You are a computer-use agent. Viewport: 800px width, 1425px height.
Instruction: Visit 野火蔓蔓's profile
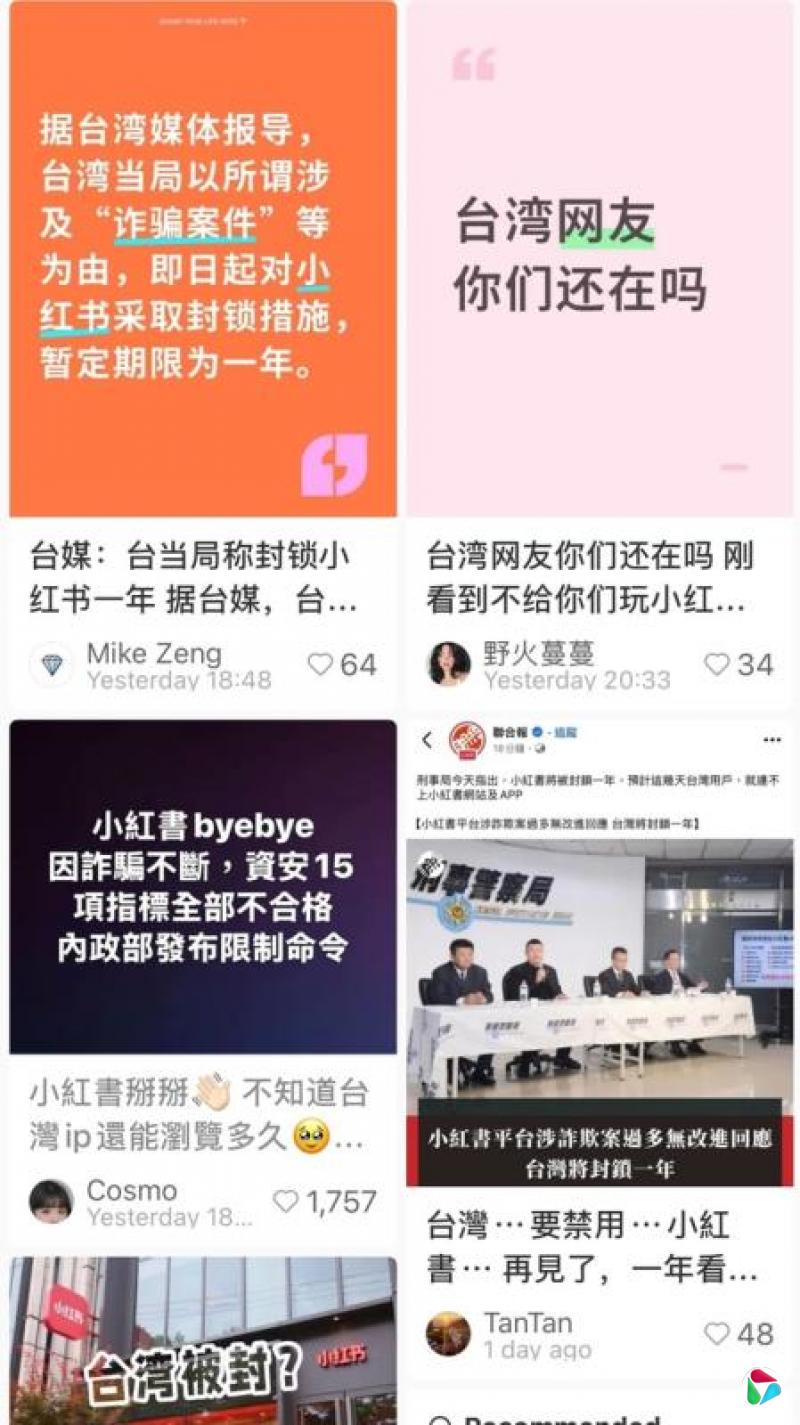point(448,665)
